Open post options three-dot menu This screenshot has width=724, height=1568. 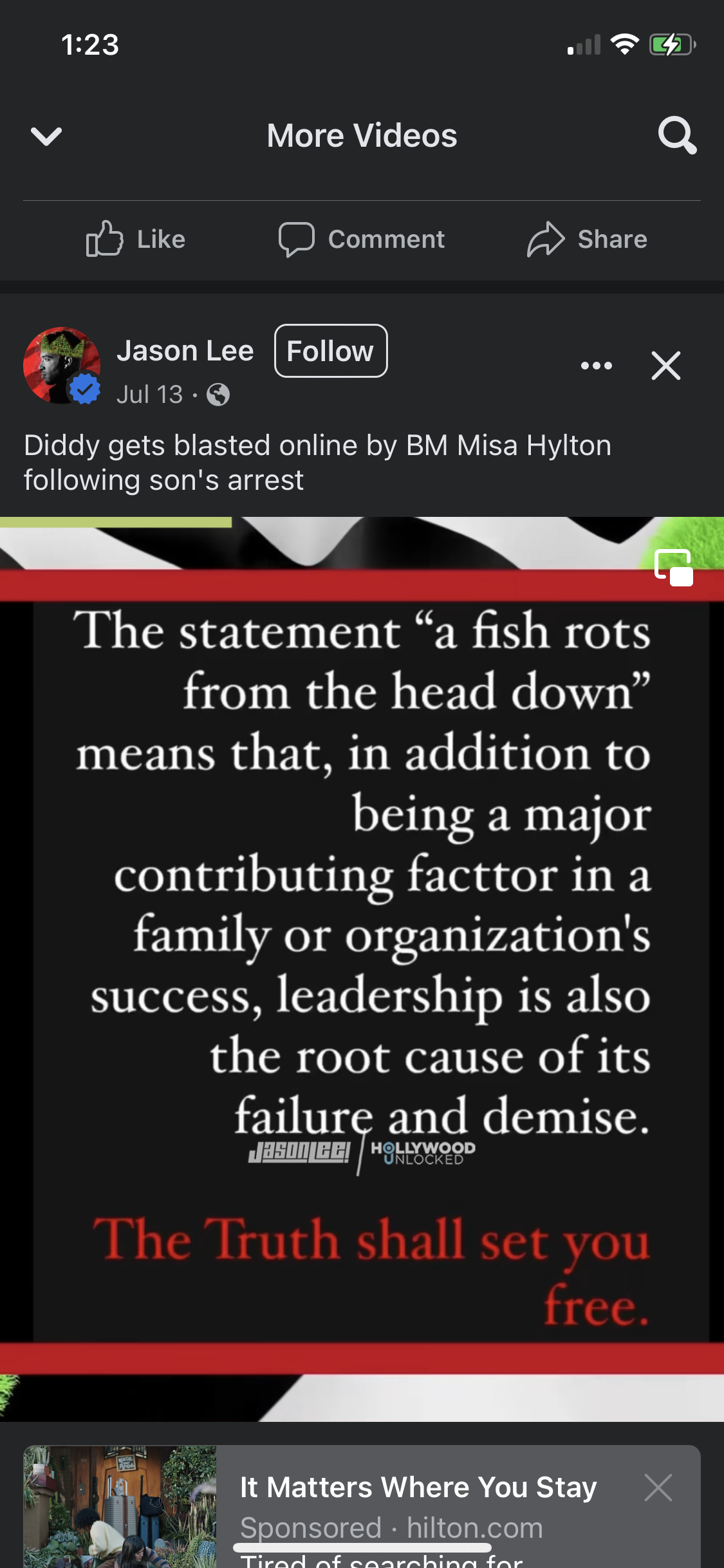pos(597,366)
